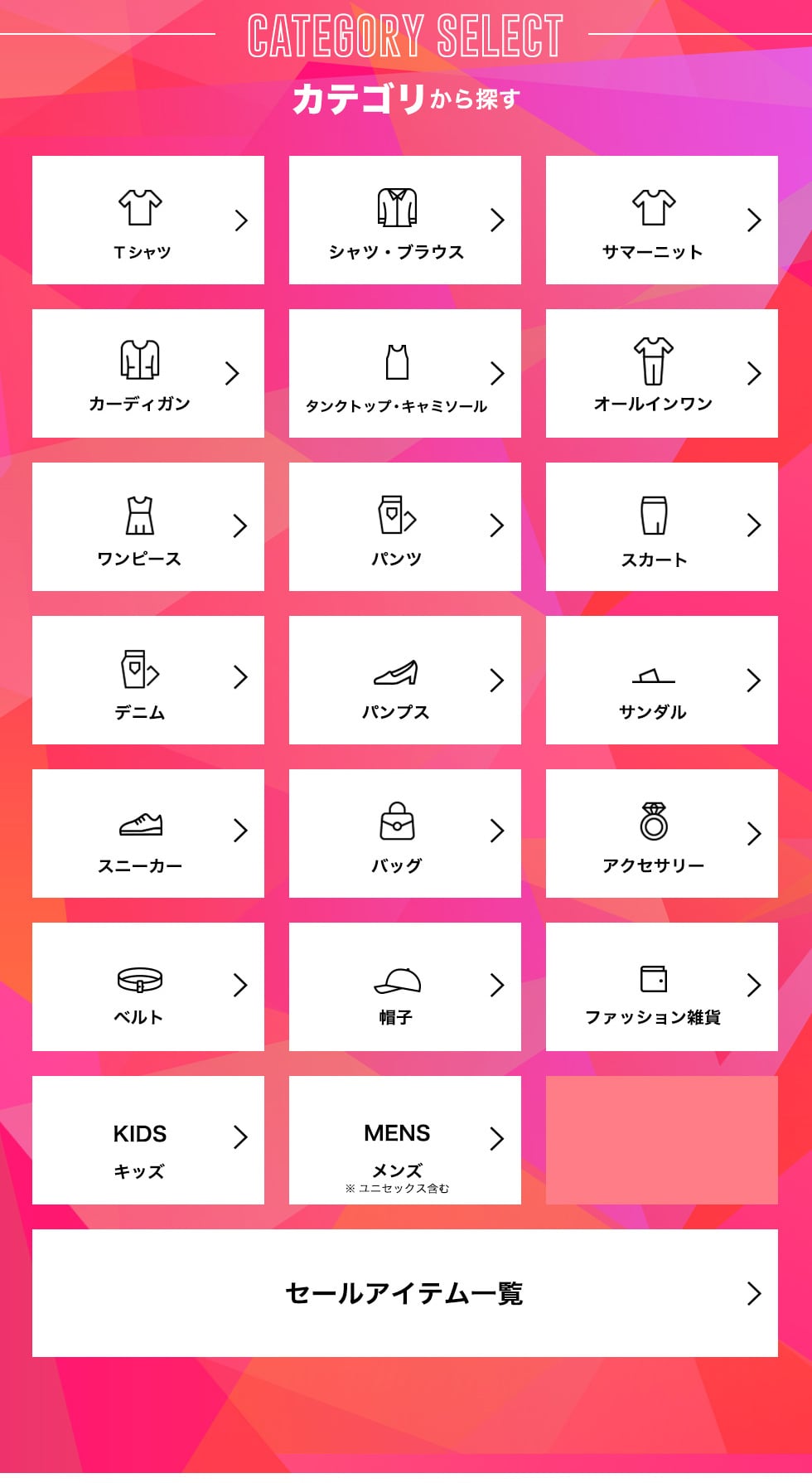Open セールアイテム一覧 sale list

[404, 1293]
